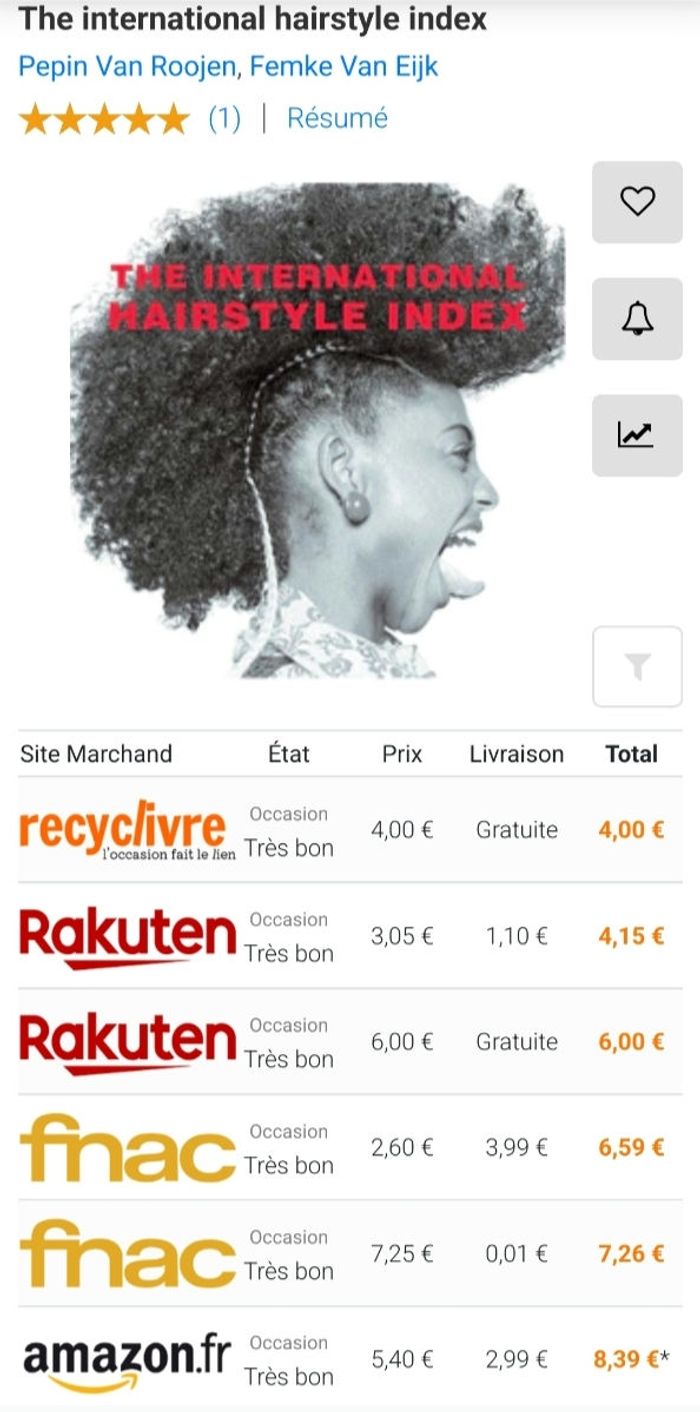
Task: Open the offers filter funnel button
Action: tap(637, 667)
